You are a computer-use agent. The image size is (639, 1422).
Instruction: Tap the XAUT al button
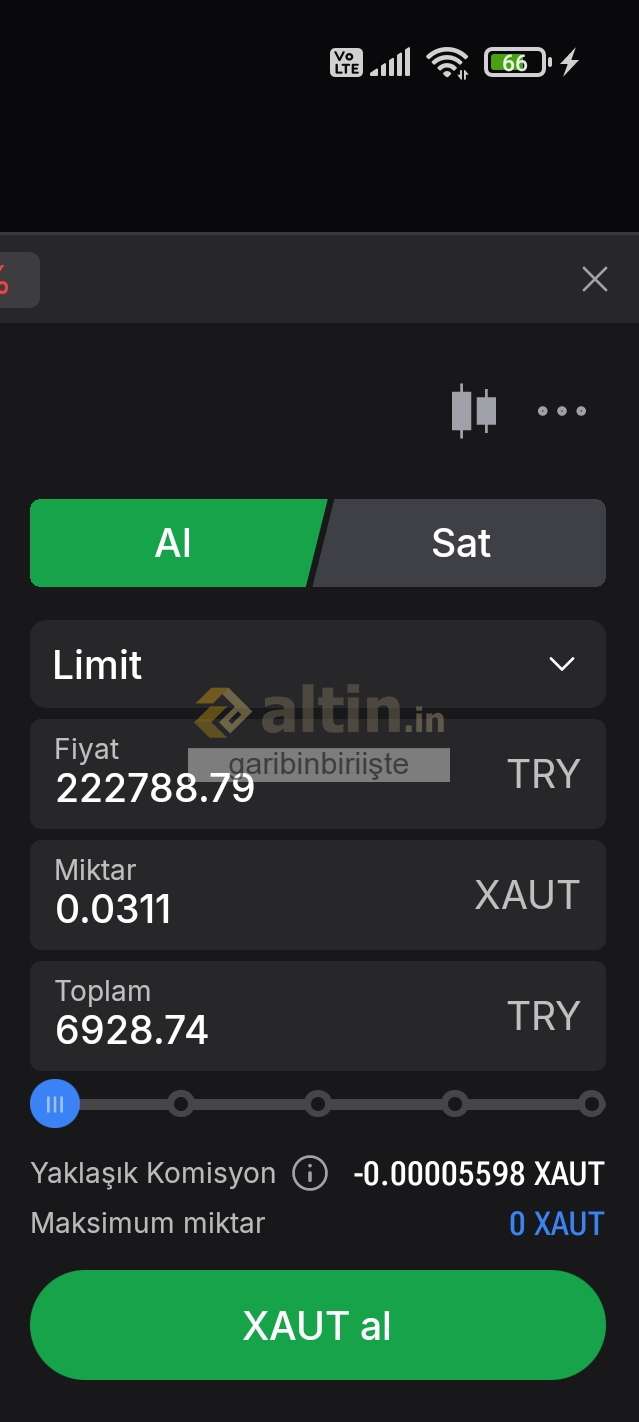[318, 1325]
